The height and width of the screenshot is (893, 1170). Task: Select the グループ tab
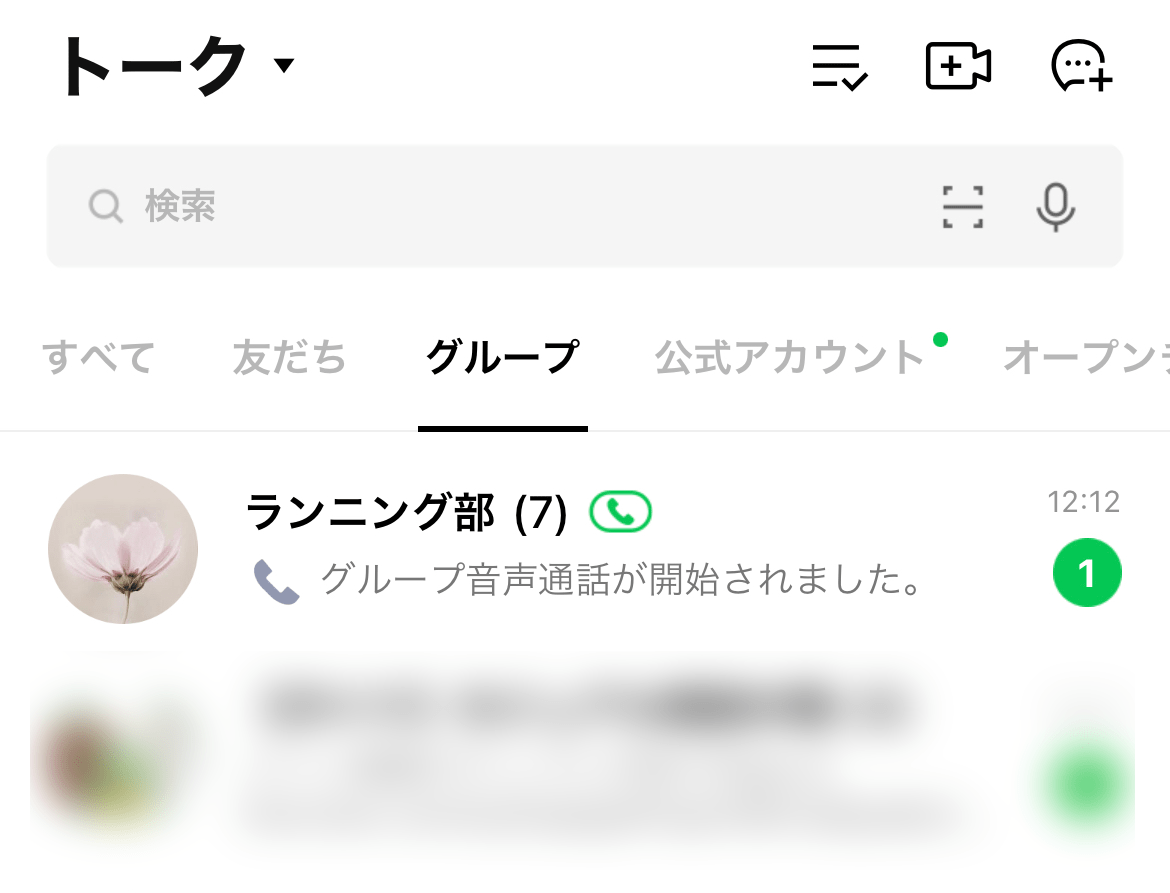502,357
